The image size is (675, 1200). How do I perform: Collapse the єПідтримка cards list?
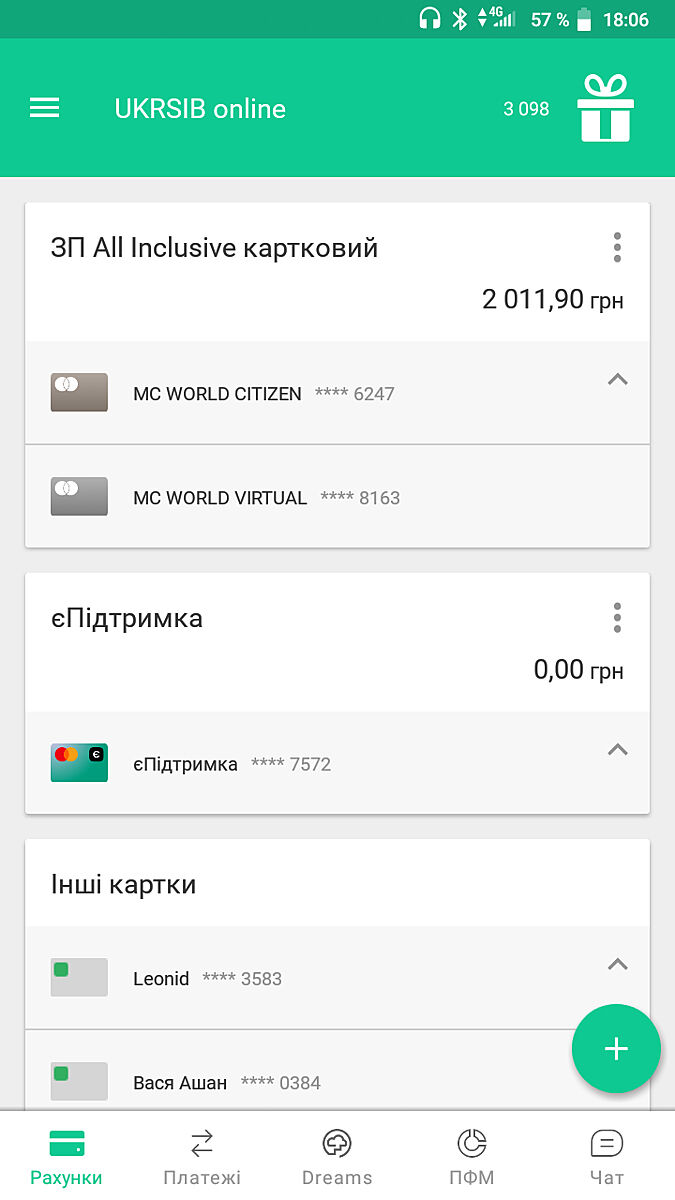618,749
